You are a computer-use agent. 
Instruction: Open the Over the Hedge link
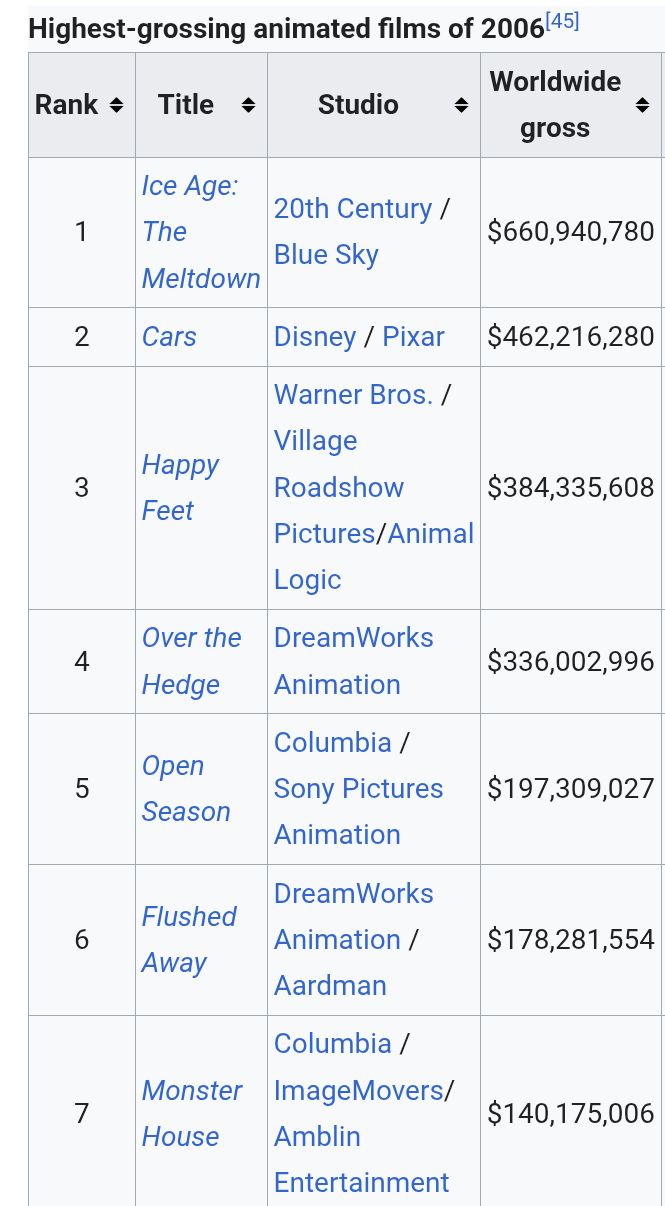(x=191, y=661)
